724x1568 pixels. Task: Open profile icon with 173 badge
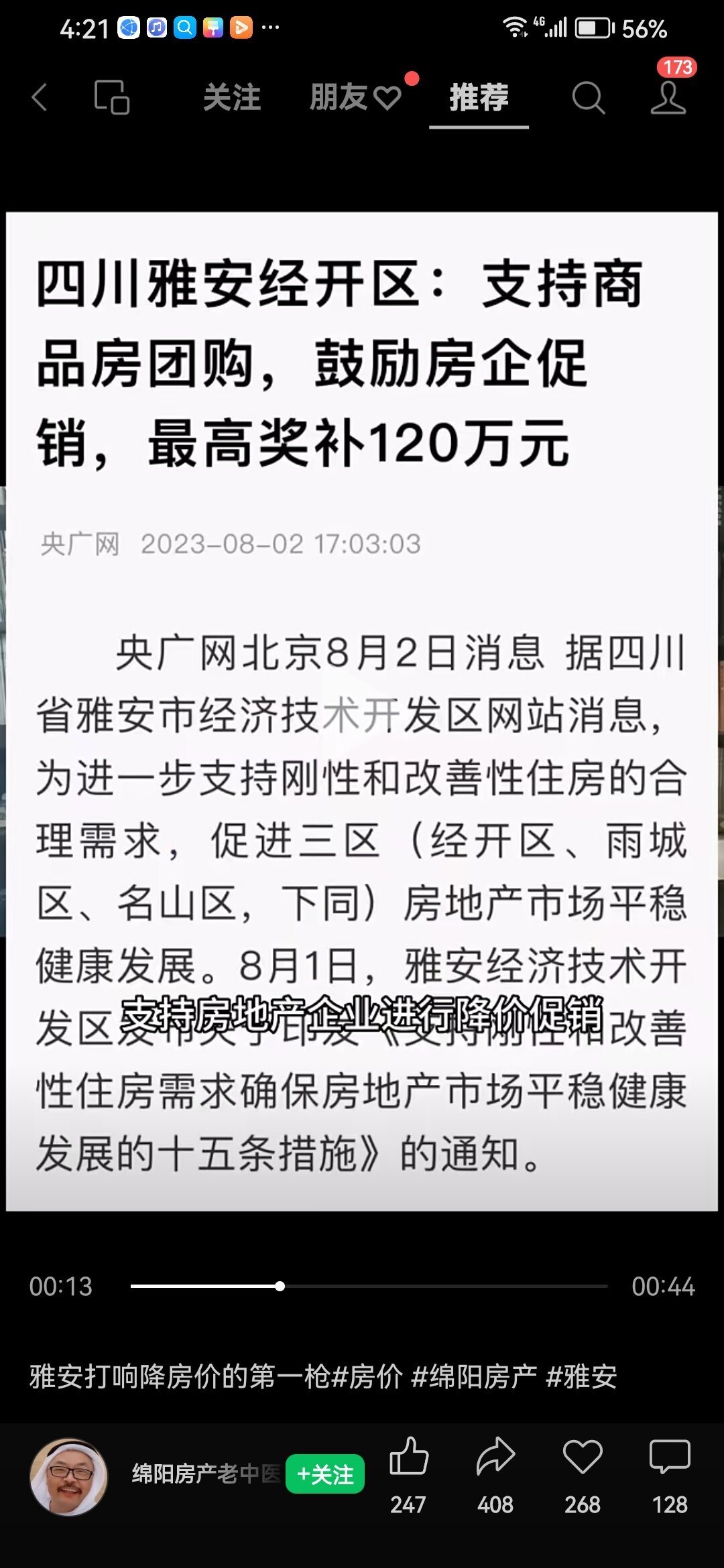click(x=668, y=98)
